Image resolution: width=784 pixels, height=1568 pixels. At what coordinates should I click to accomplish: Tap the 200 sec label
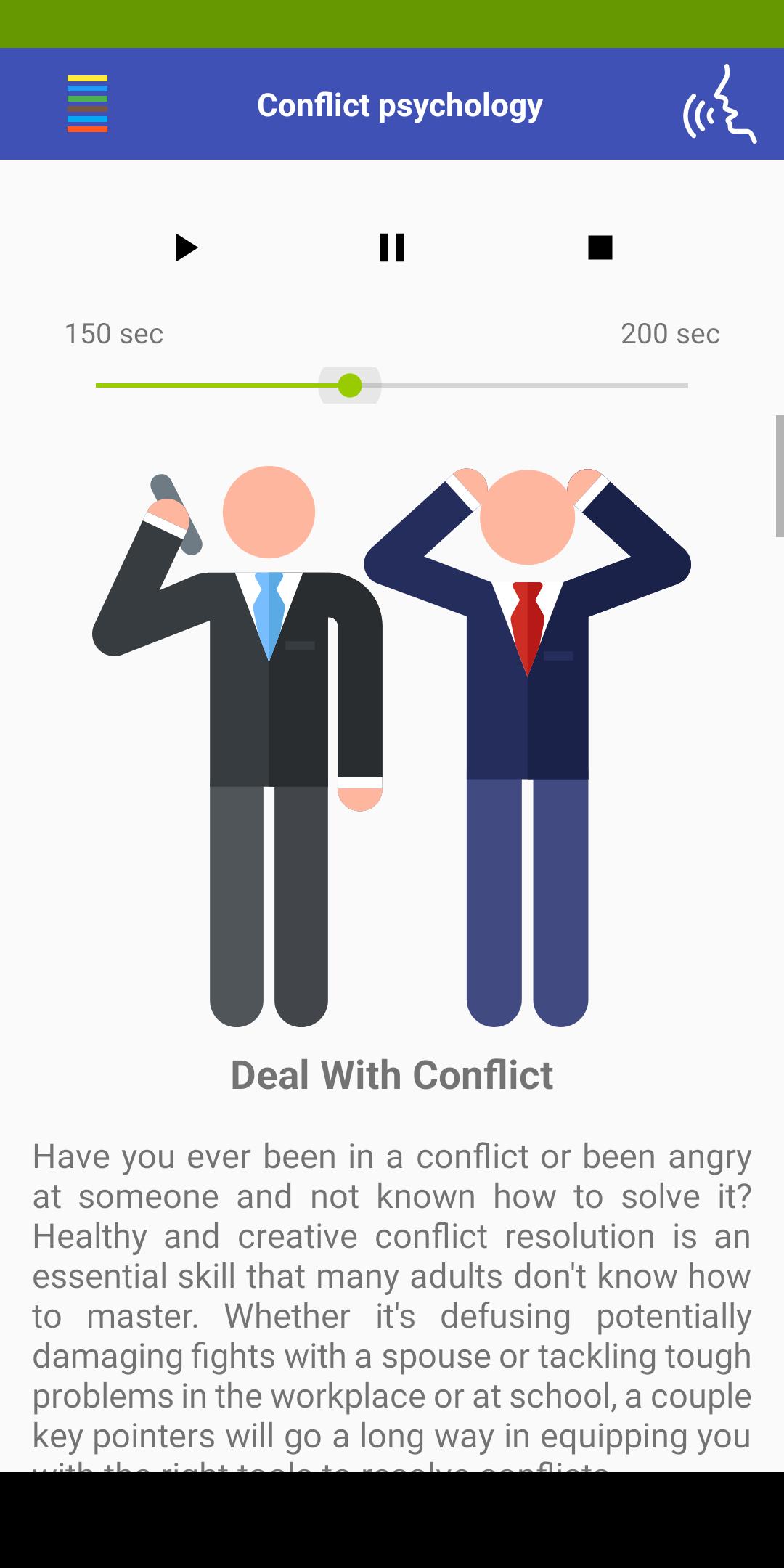coord(671,334)
